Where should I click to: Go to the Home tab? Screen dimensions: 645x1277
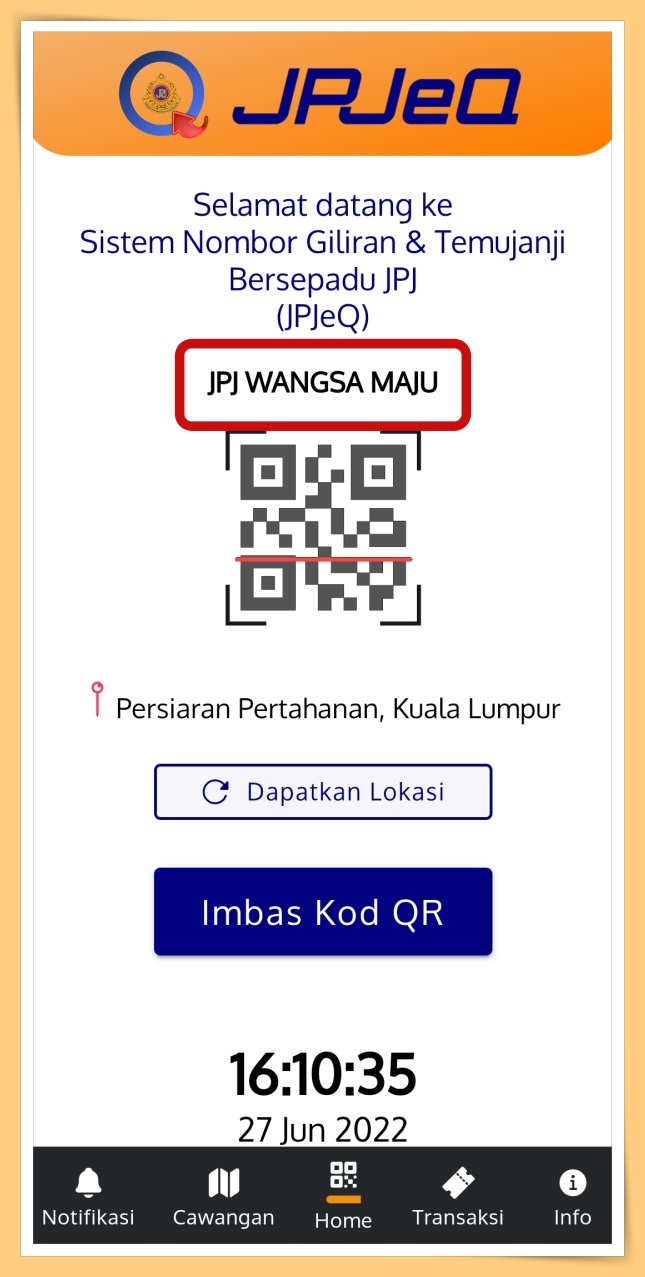[x=343, y=1197]
